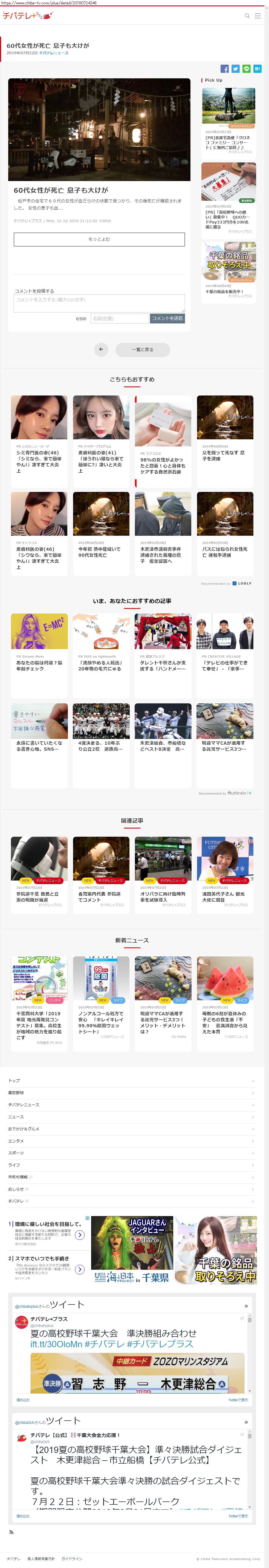Go back with the left arrow button
Screen dimensions: 269x1568
[101, 349]
